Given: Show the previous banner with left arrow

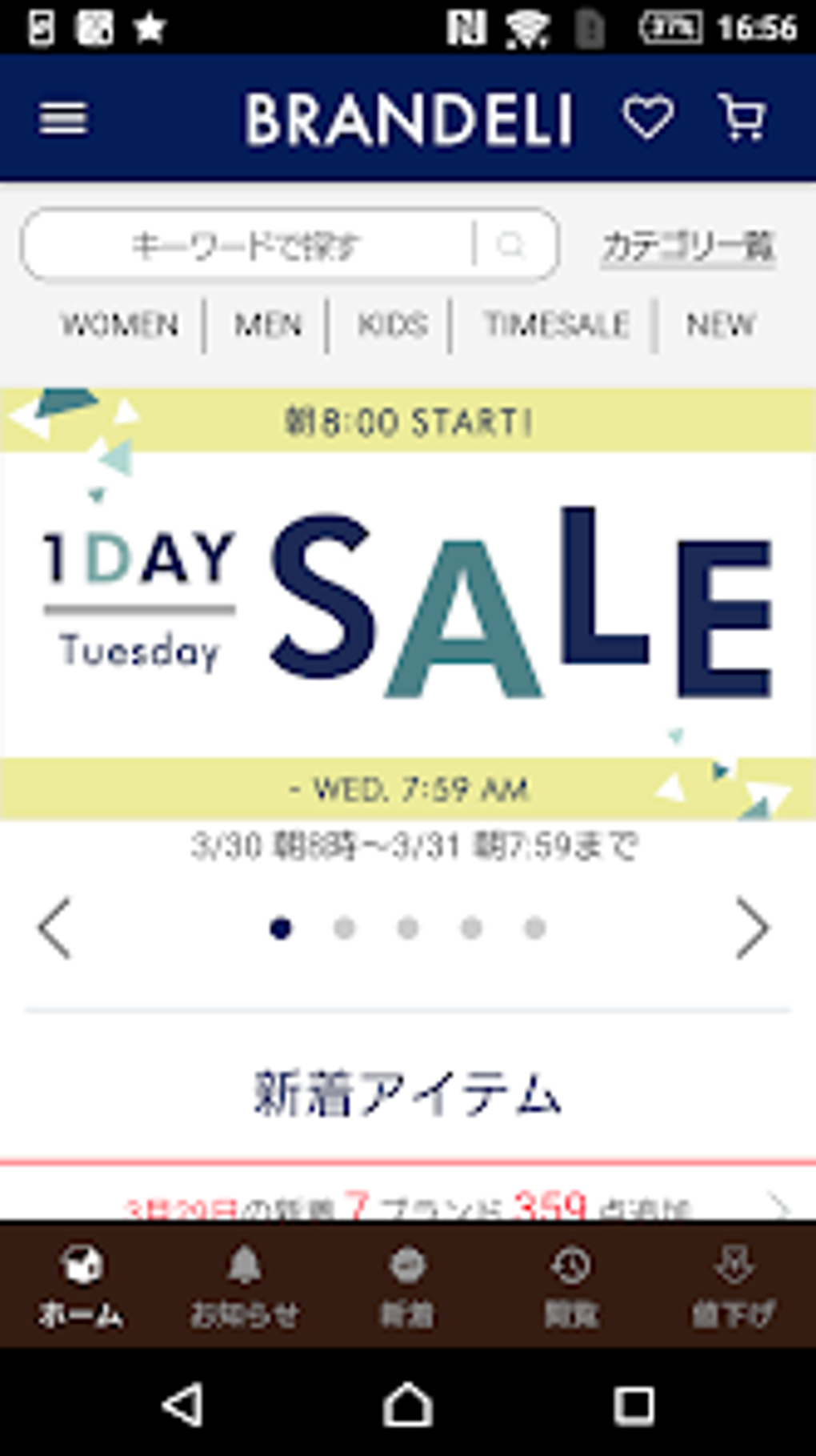Looking at the screenshot, I should tap(54, 929).
